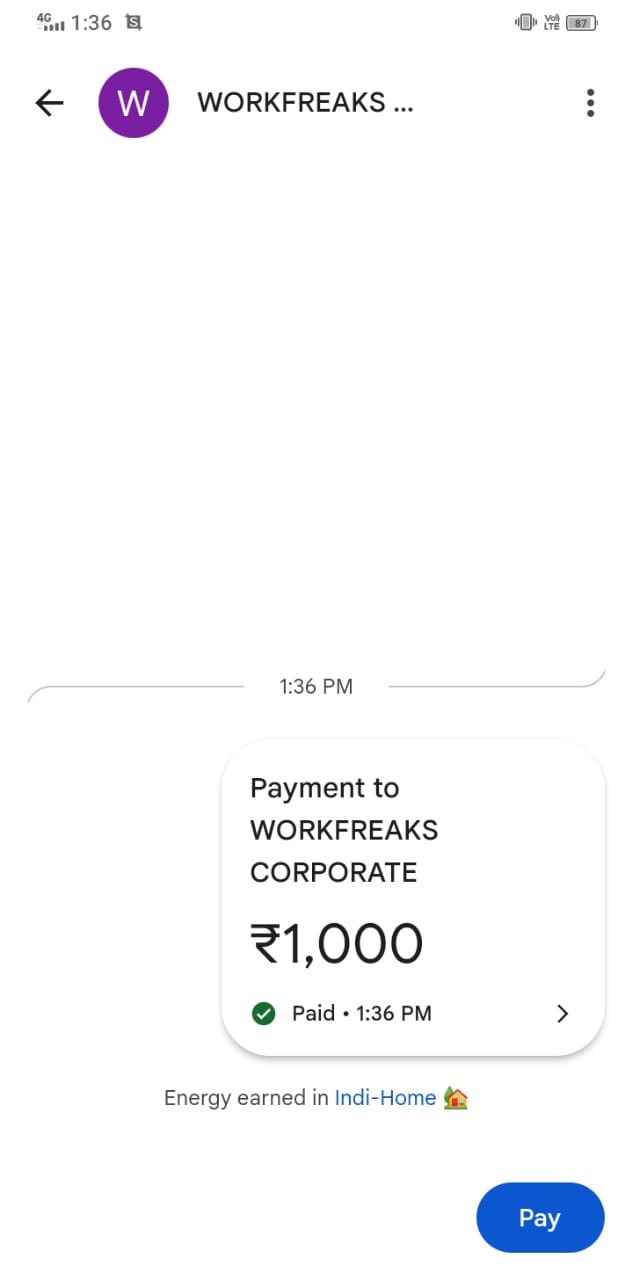The image size is (632, 1280).
Task: Go back using the arrow icon
Action: coord(49,102)
